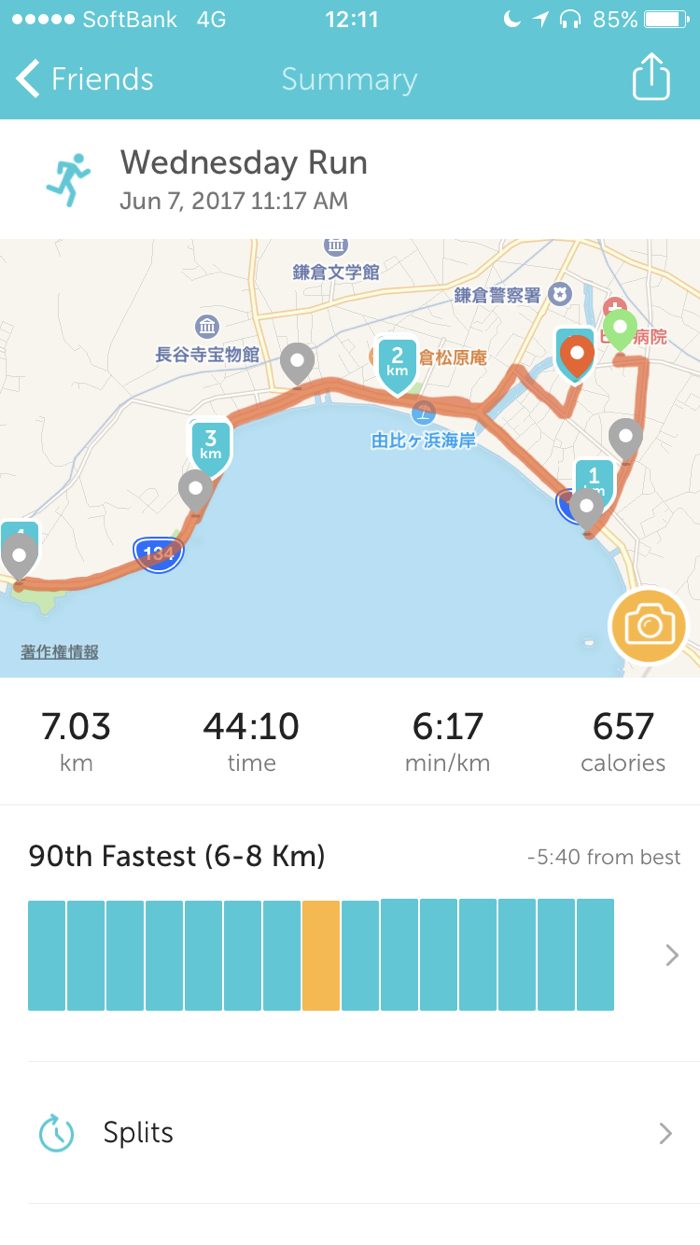Viewport: 700px width, 1245px height.
Task: Add a photo with the camera button
Action: coord(649,627)
